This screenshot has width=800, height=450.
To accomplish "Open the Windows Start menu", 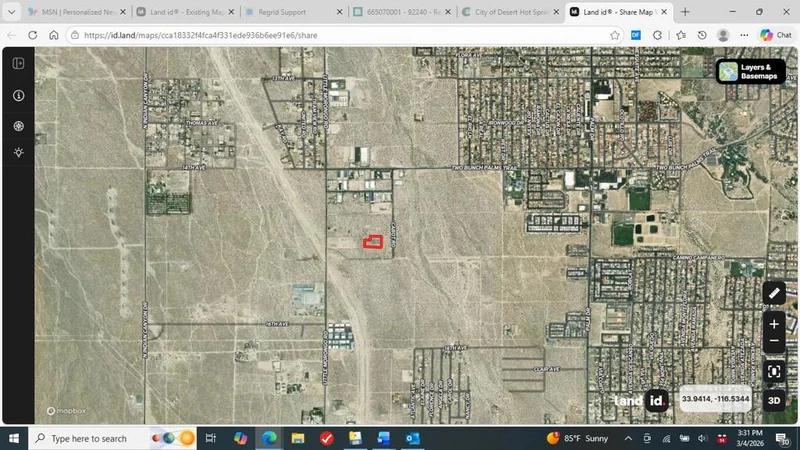I will pyautogui.click(x=13, y=438).
